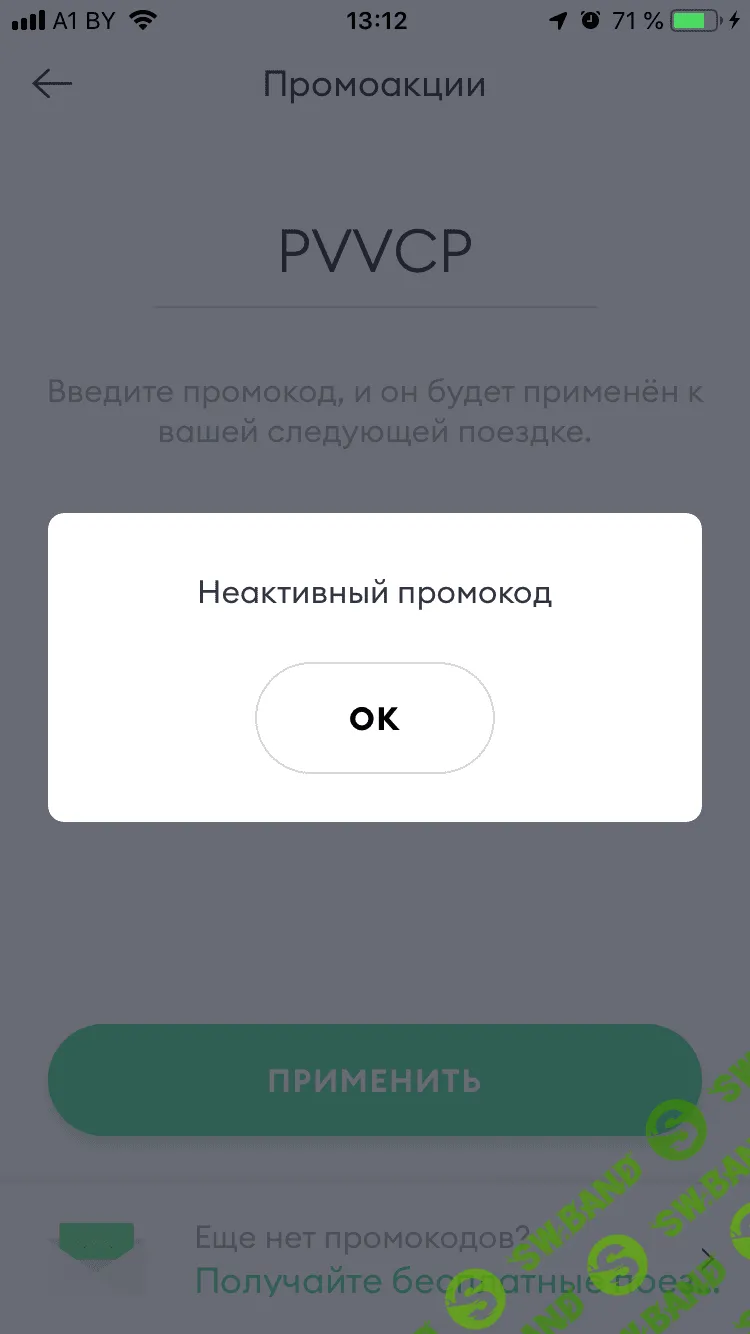
Task: Tap the PVVCP promo code field
Action: tap(374, 250)
